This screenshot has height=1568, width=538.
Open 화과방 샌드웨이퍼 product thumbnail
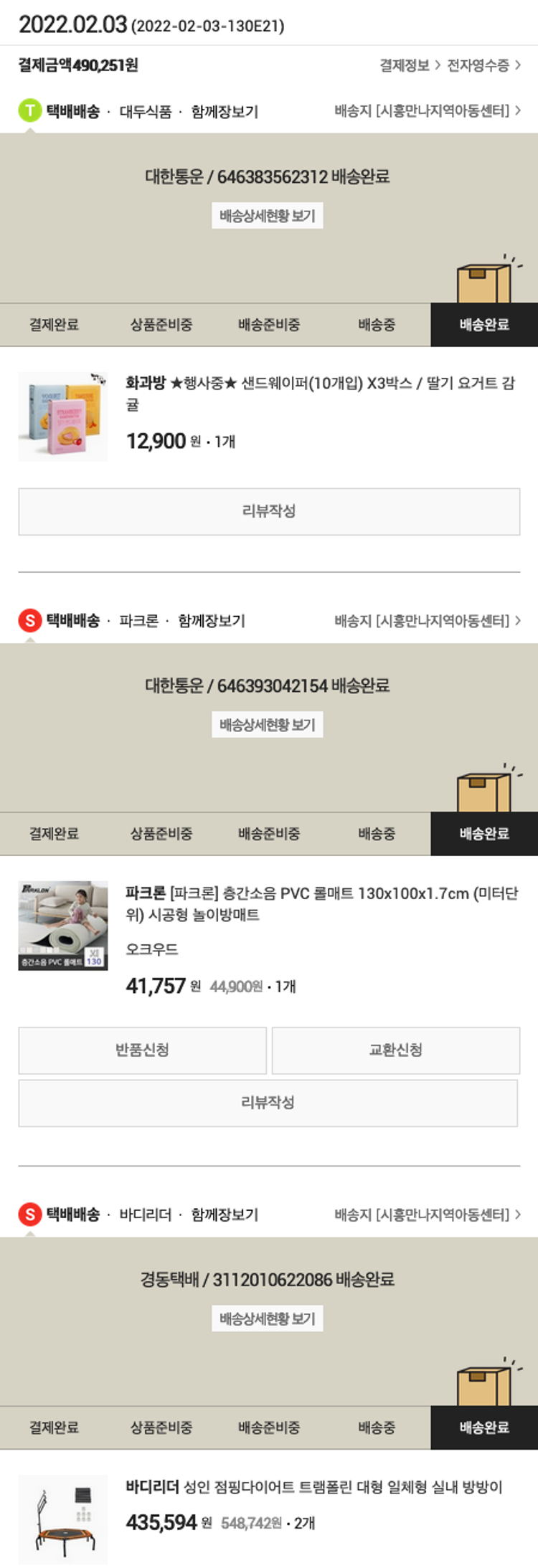point(63,417)
